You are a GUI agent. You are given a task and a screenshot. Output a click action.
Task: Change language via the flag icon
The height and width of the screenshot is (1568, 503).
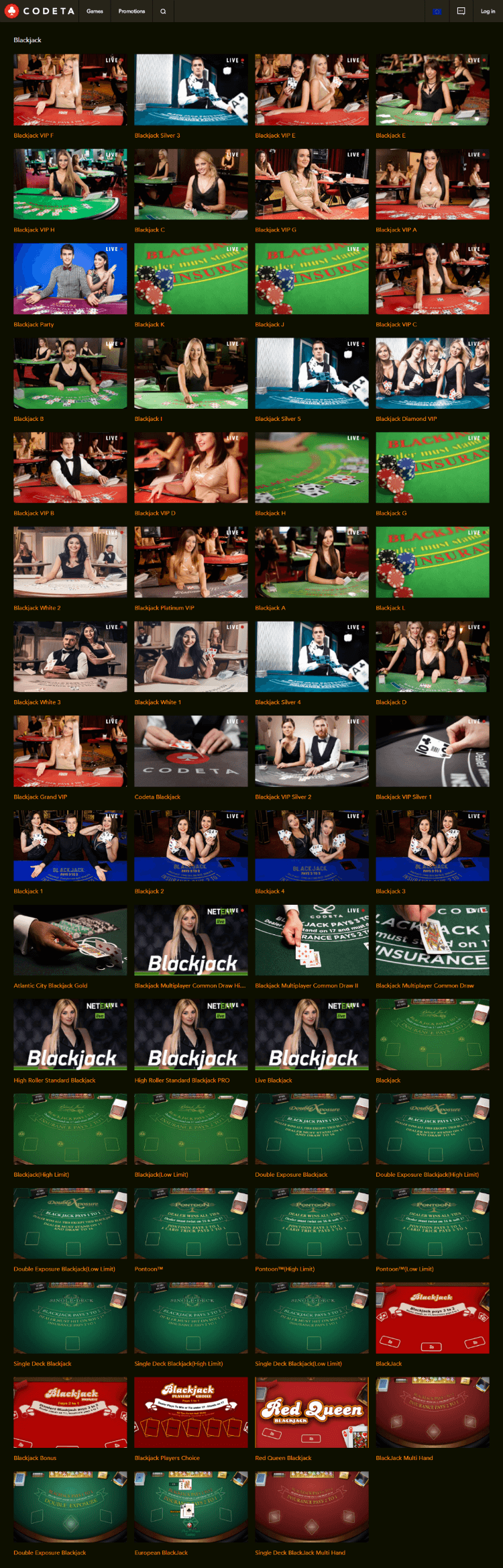(437, 11)
